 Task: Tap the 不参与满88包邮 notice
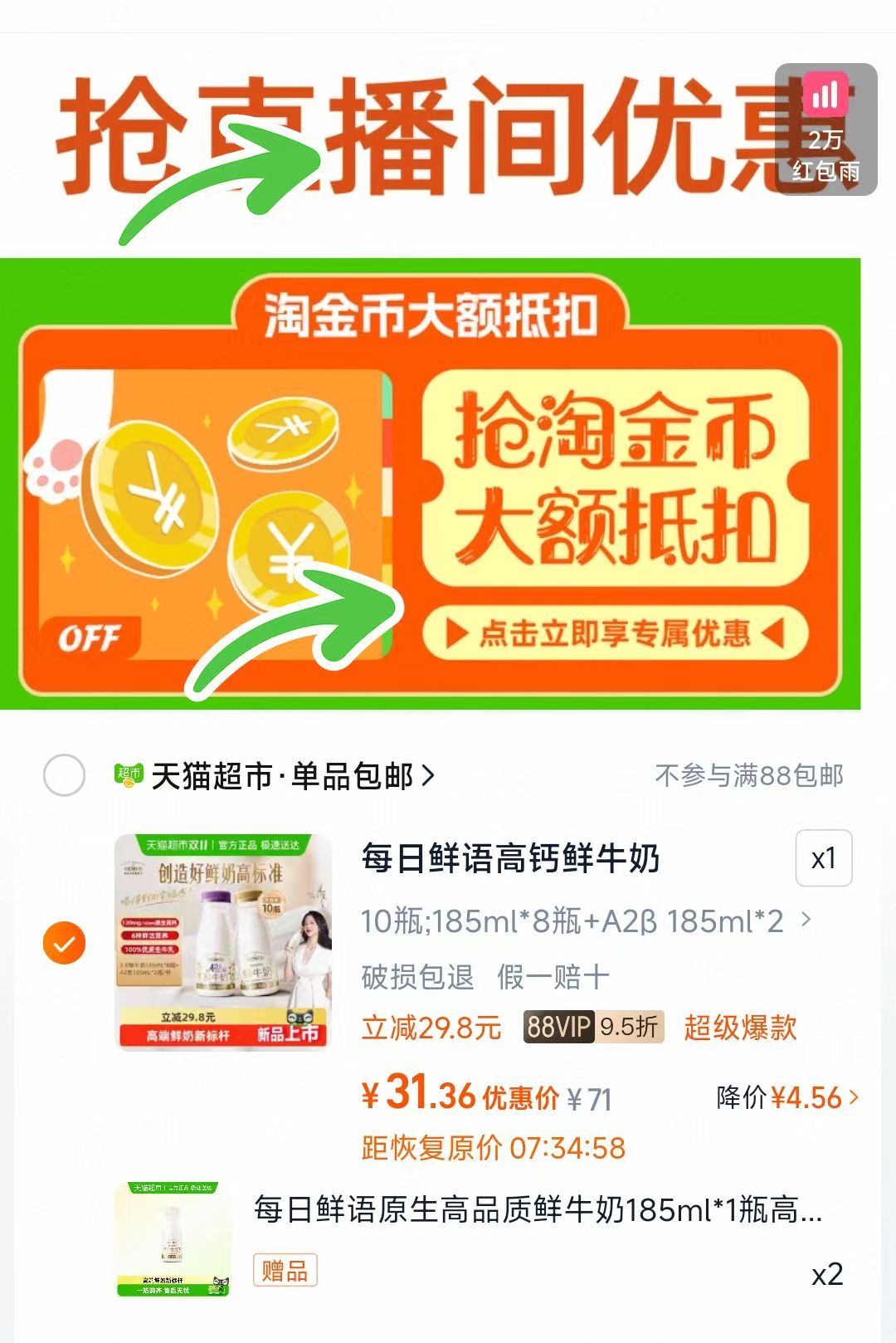point(749,775)
